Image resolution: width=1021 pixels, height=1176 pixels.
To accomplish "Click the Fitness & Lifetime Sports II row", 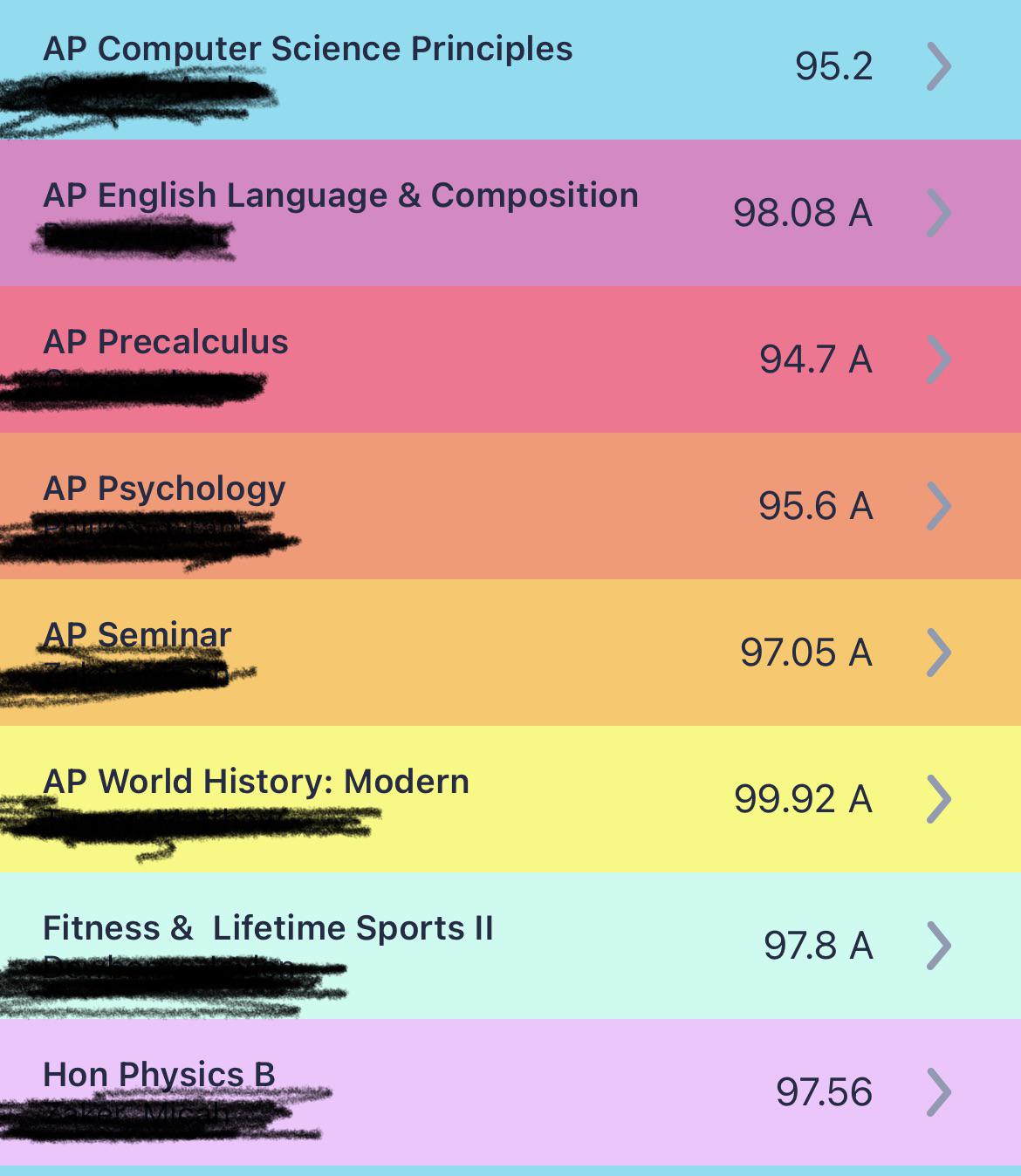I will coord(269,927).
